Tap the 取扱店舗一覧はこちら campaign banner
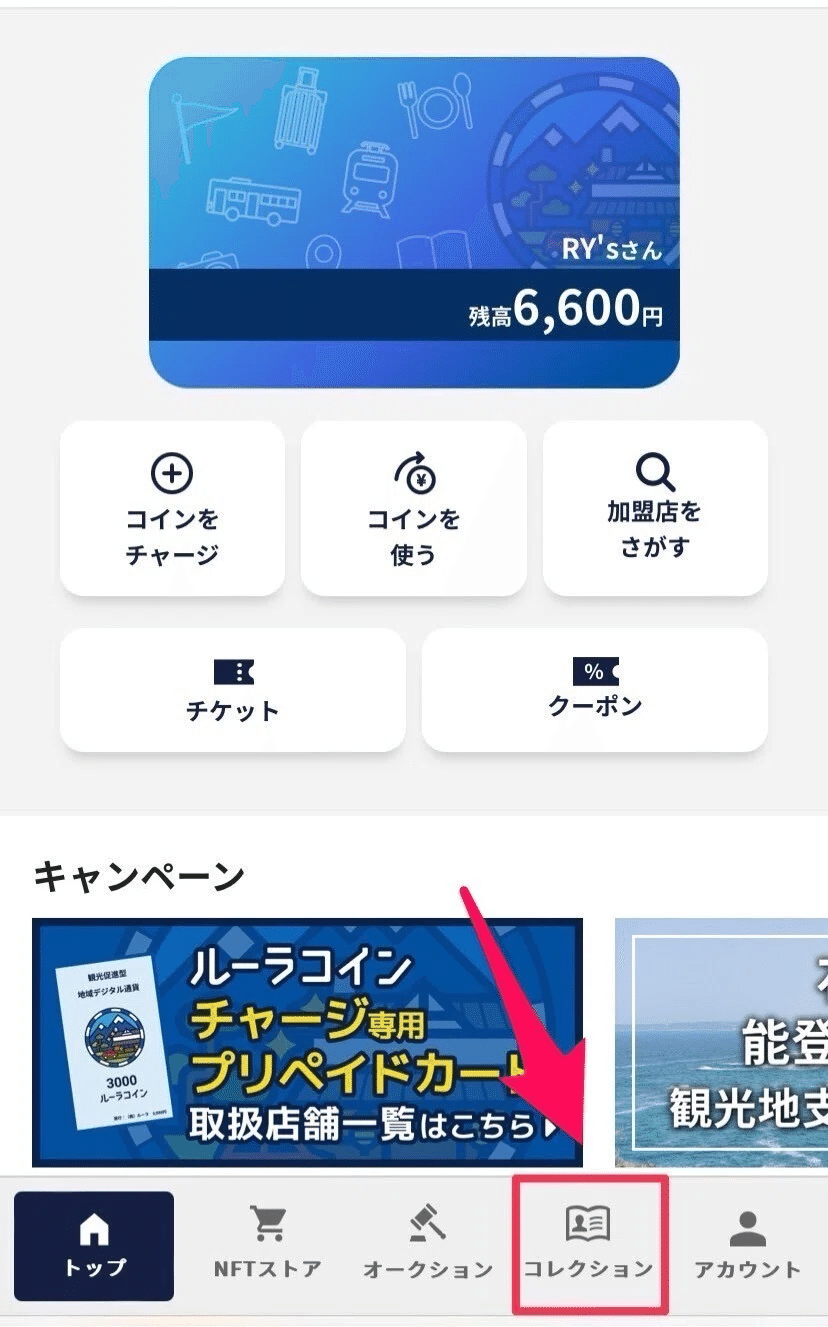 click(x=307, y=1033)
